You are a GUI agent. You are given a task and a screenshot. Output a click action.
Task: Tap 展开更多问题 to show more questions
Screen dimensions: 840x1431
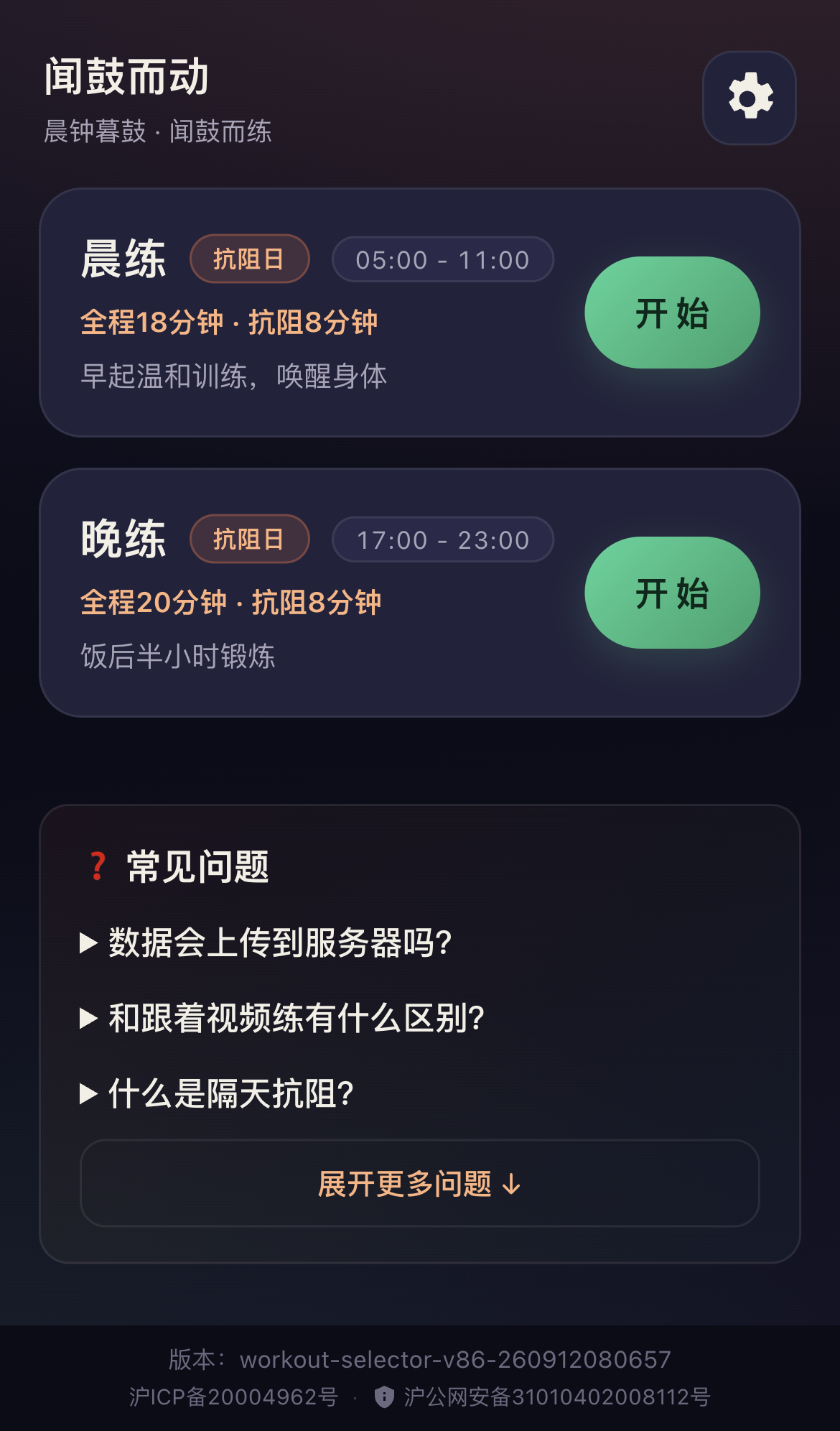pos(420,1183)
